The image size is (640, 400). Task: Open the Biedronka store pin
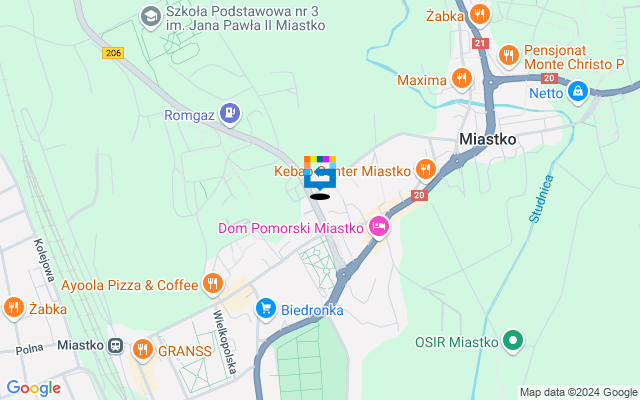tap(265, 309)
